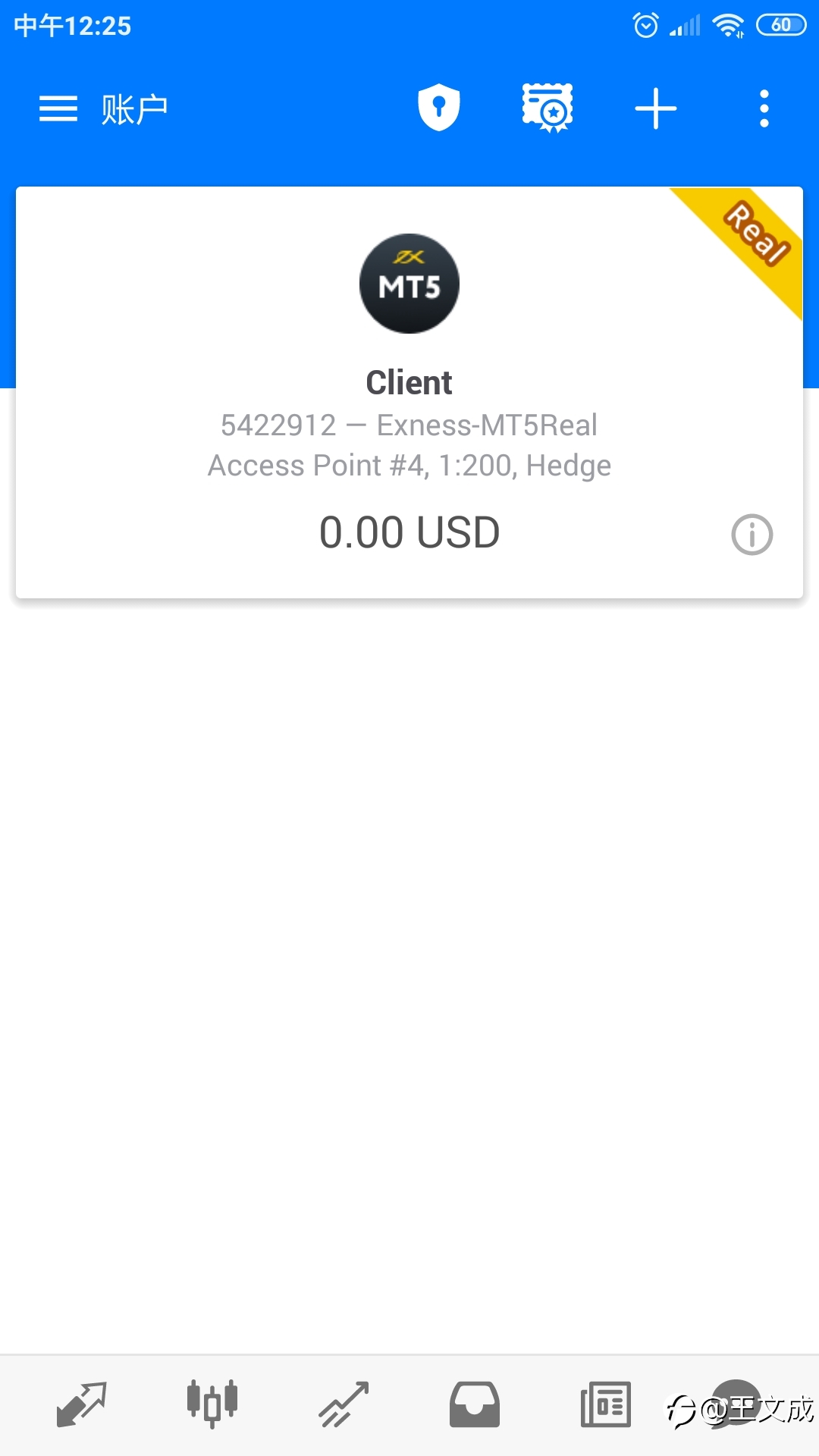Switch to the trade trend tab
Viewport: 819px width, 1456px height.
click(x=344, y=1404)
